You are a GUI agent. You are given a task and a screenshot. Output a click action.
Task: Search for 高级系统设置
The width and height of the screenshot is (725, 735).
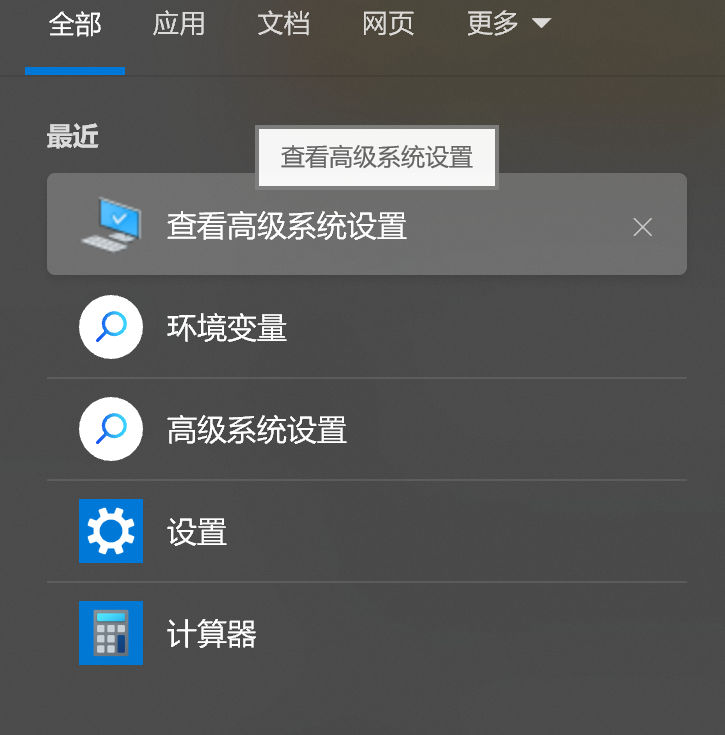pos(257,430)
